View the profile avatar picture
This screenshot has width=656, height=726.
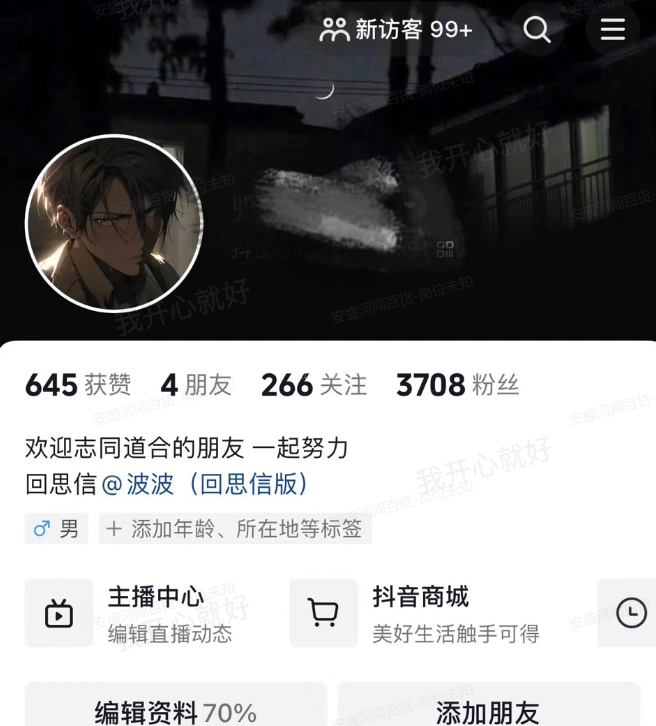point(114,223)
